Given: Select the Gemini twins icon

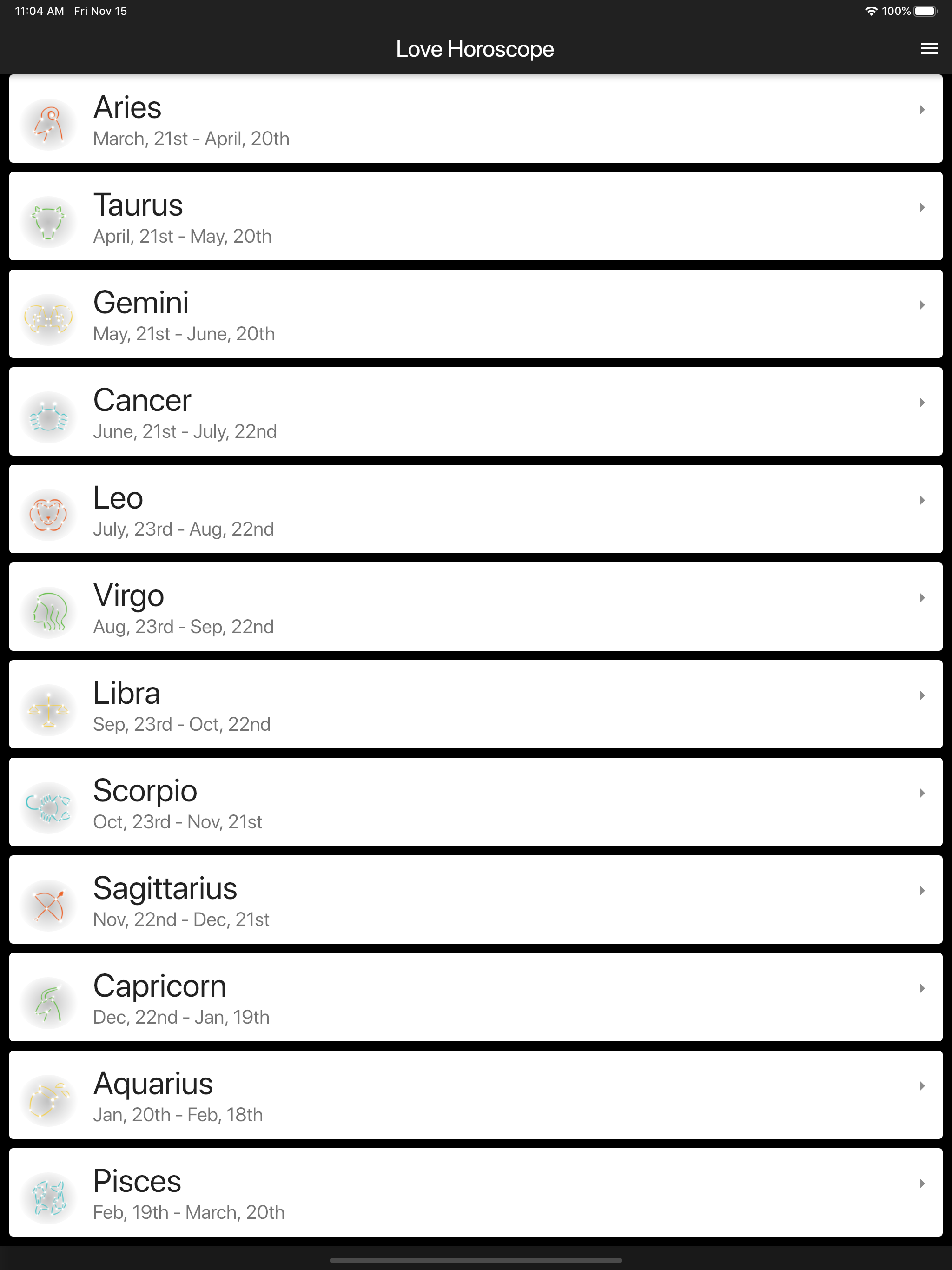Looking at the screenshot, I should [49, 318].
